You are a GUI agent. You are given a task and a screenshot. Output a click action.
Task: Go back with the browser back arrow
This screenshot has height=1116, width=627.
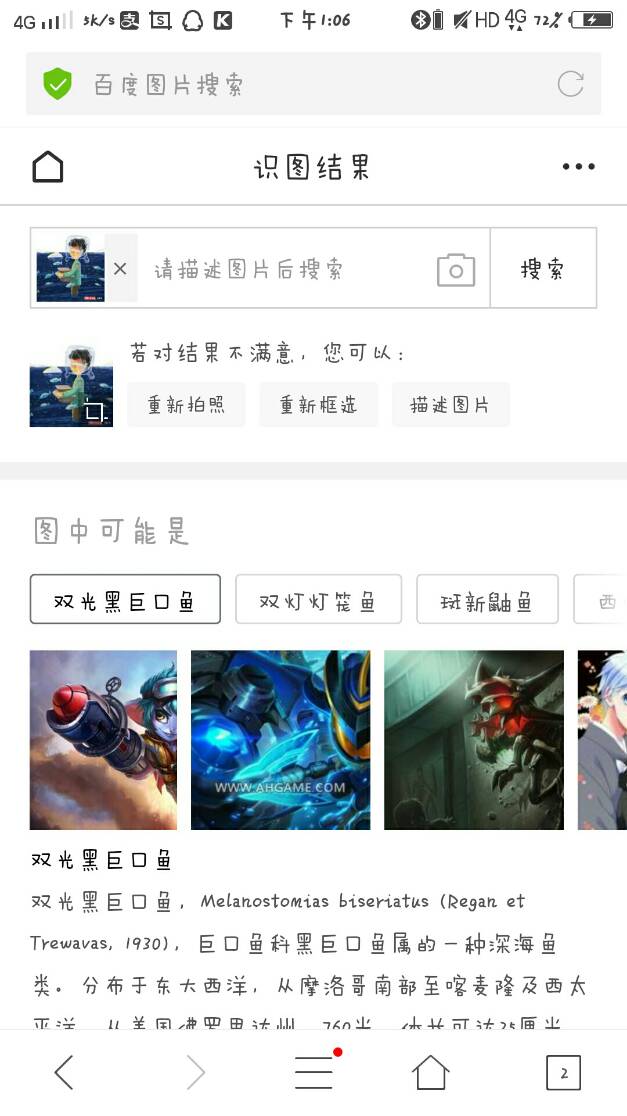[64, 1073]
